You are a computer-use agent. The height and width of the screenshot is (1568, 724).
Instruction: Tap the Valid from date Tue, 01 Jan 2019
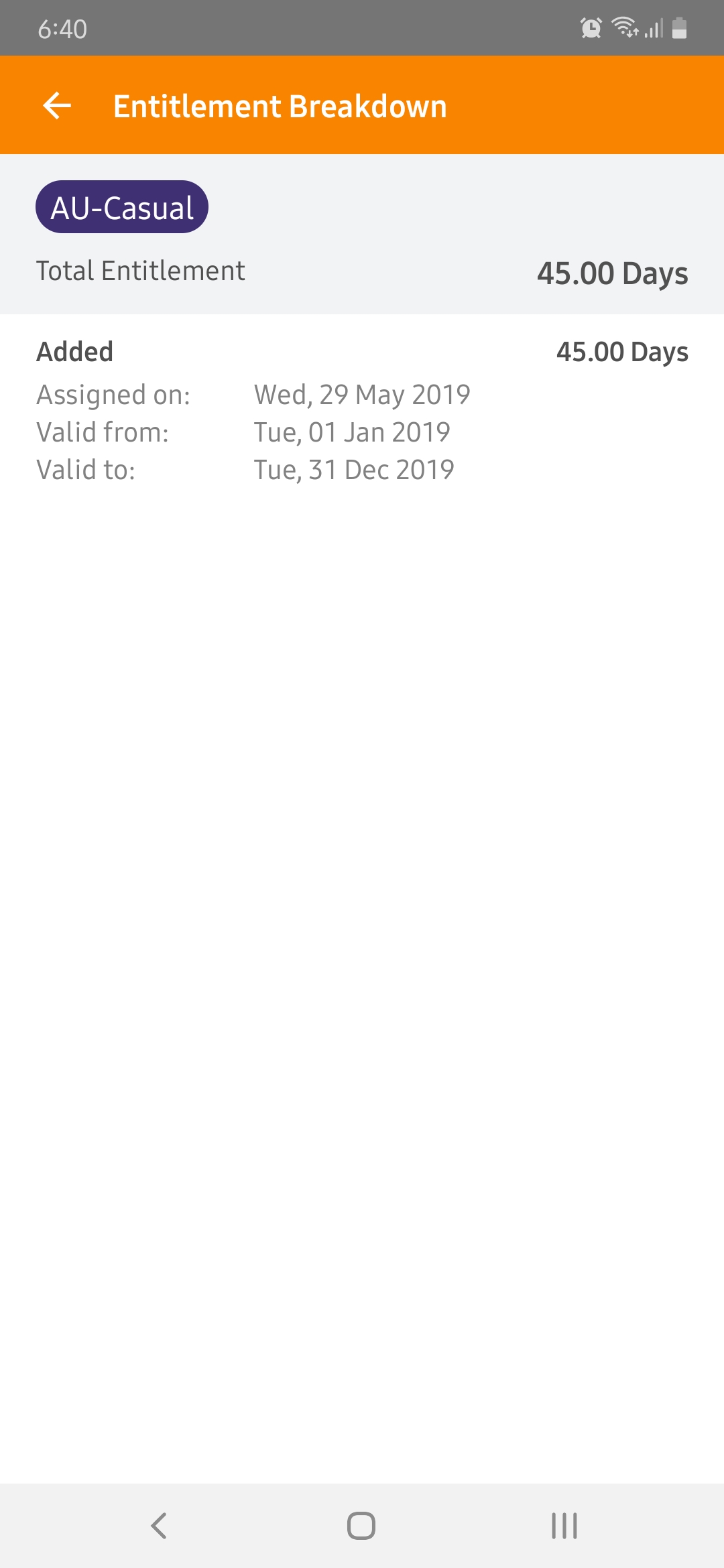tap(351, 432)
